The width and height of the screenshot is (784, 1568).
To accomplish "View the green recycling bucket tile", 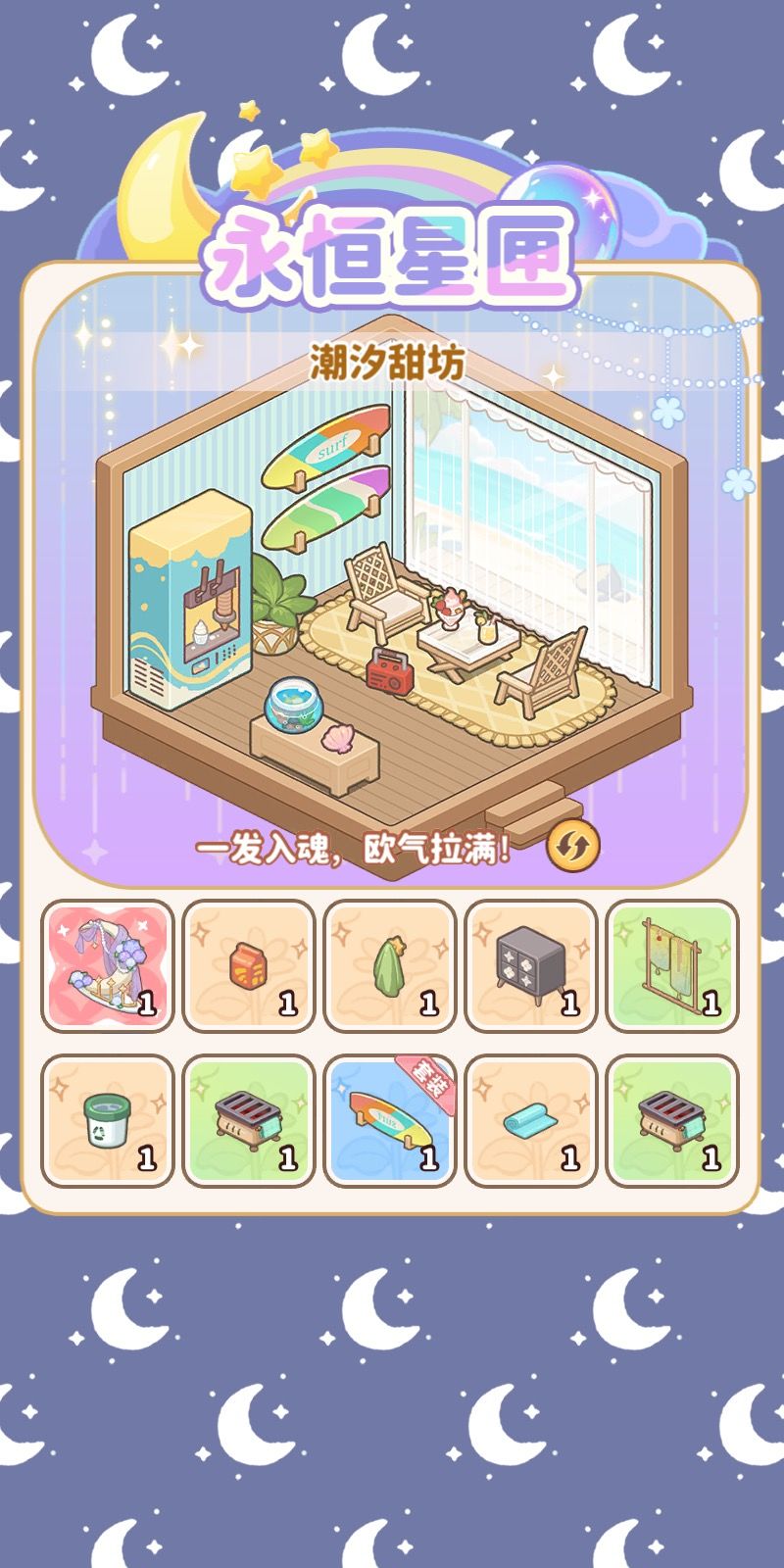I will pos(108,1120).
